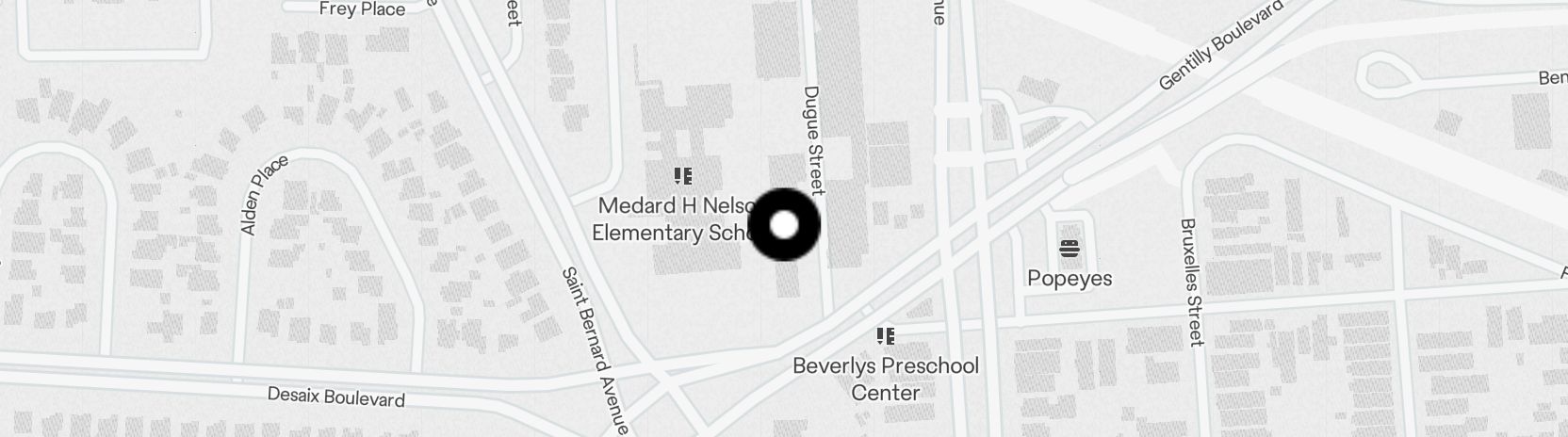This screenshot has height=437, width=1568.
Task: Select Beverlys Preschool Center marker
Action: [885, 336]
